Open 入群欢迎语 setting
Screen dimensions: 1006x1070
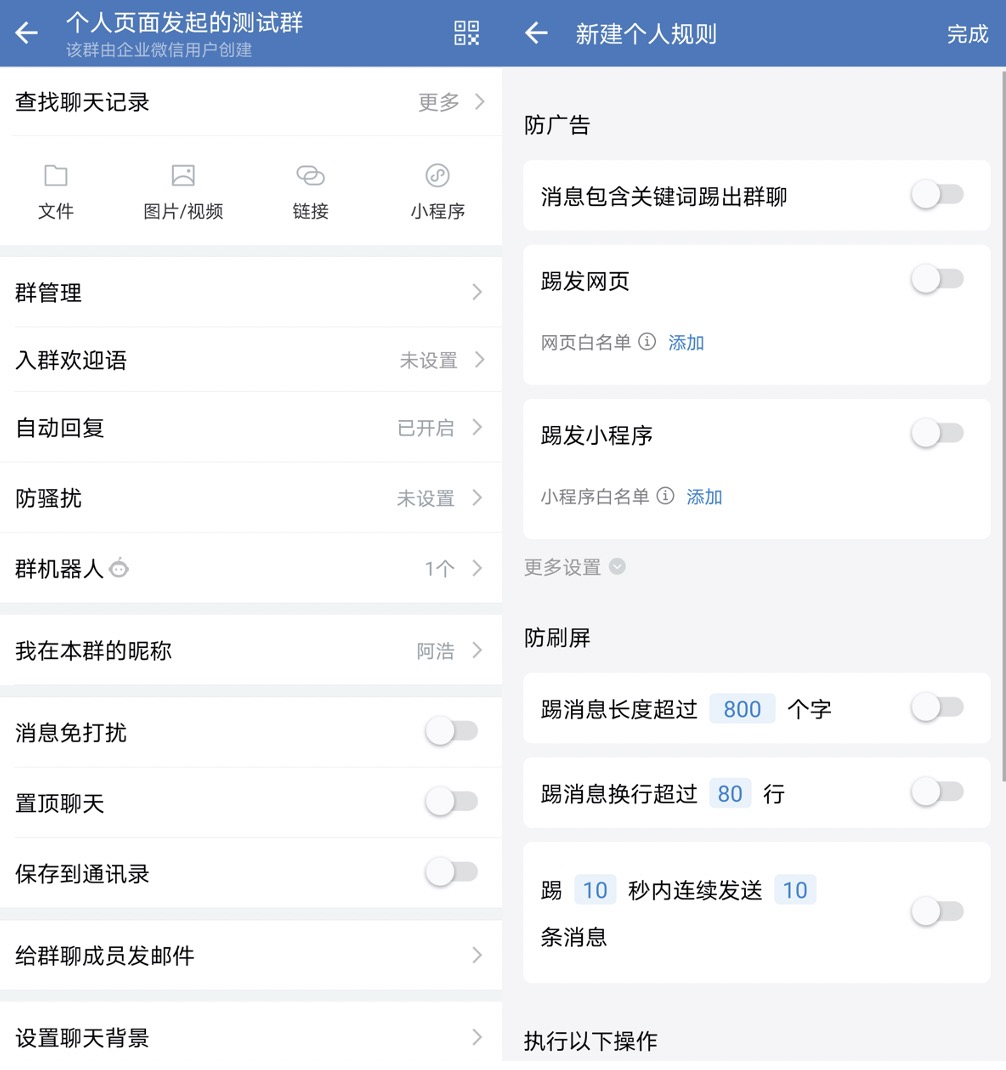tap(250, 360)
